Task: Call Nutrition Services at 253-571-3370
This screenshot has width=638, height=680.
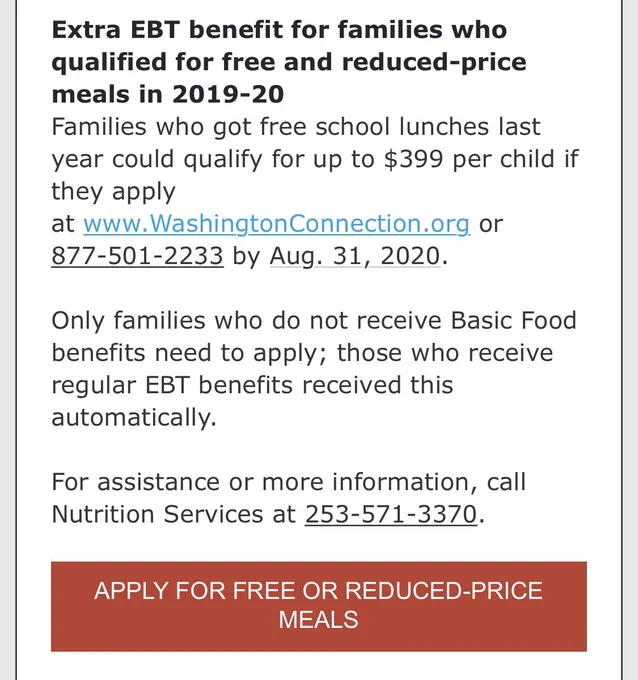Action: [x=391, y=514]
